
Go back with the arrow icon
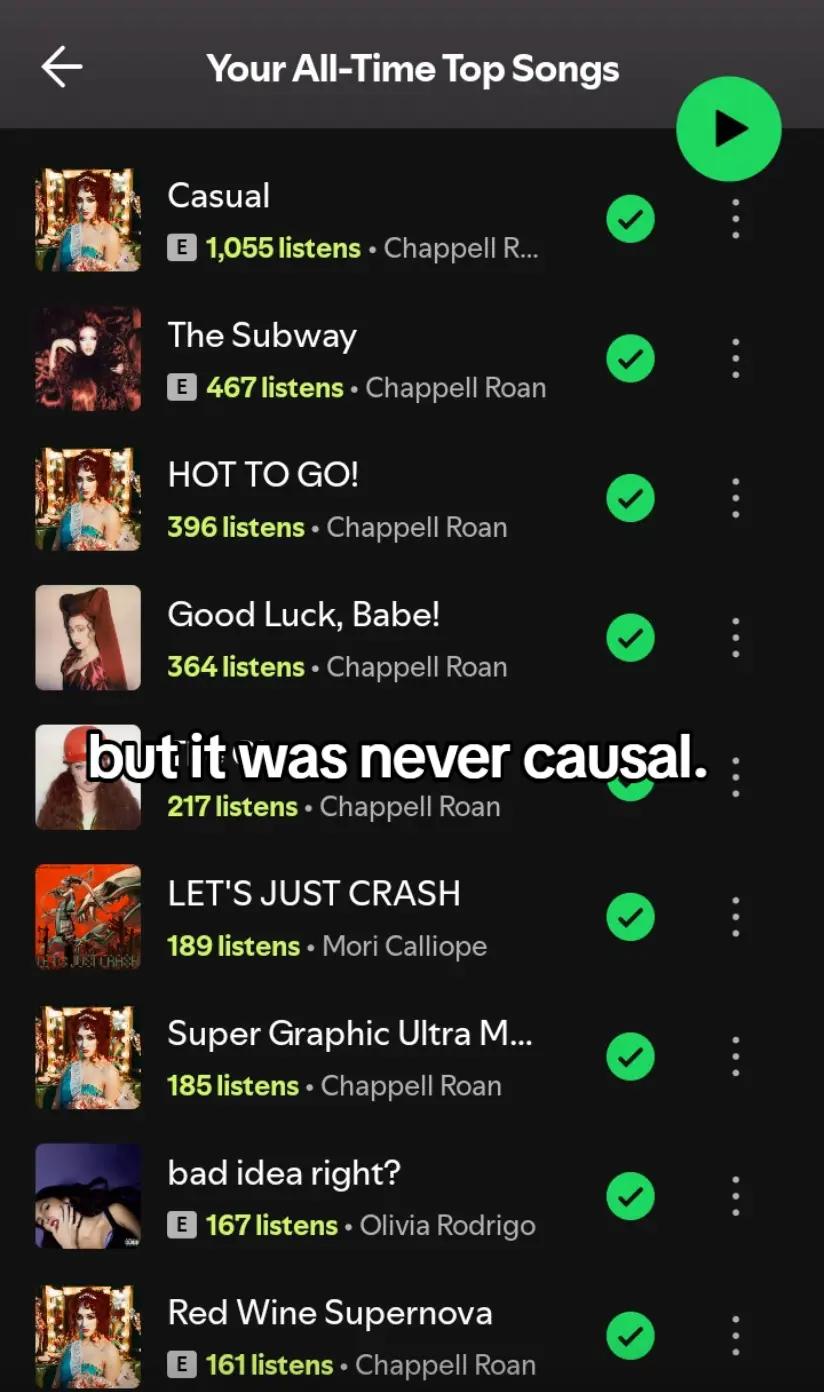point(62,68)
